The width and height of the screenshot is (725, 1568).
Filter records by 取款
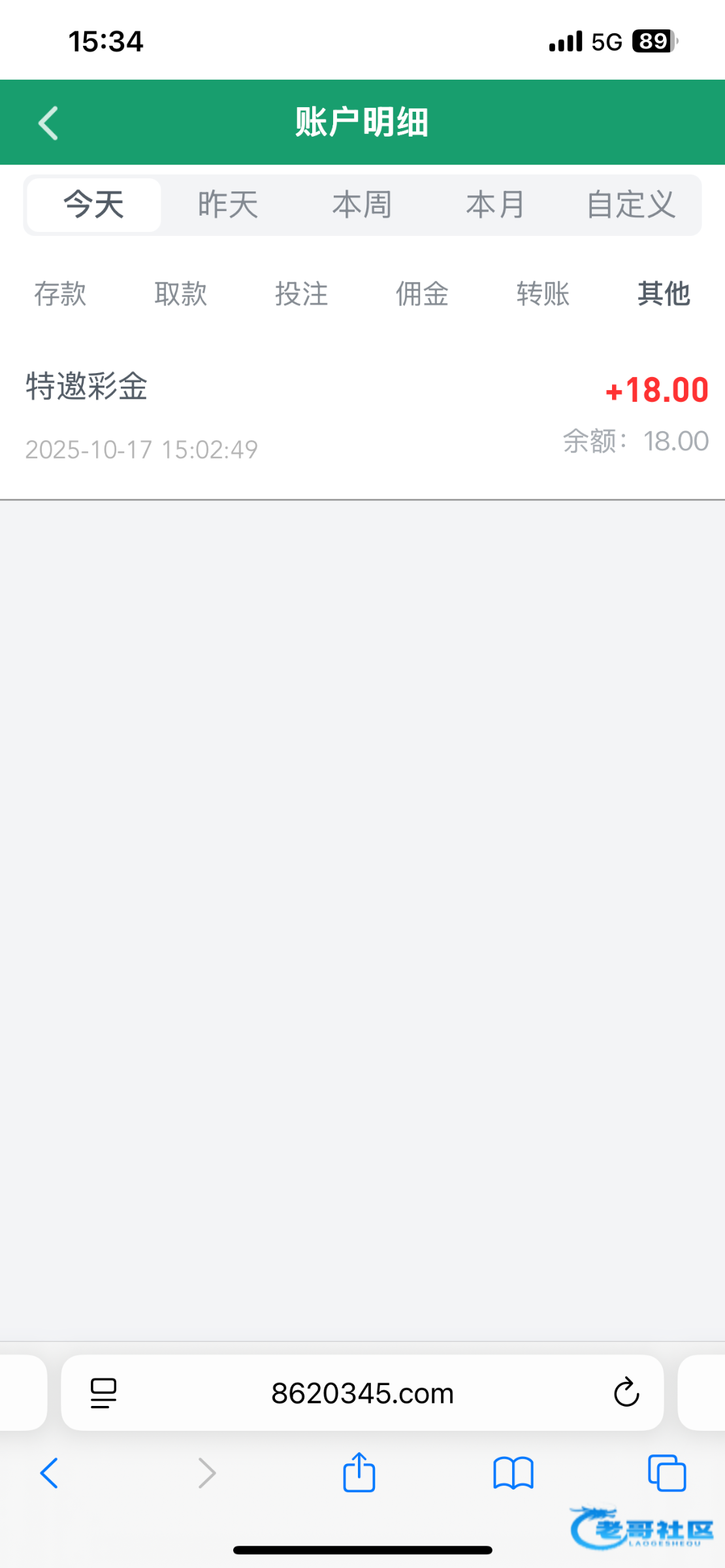[x=181, y=294]
